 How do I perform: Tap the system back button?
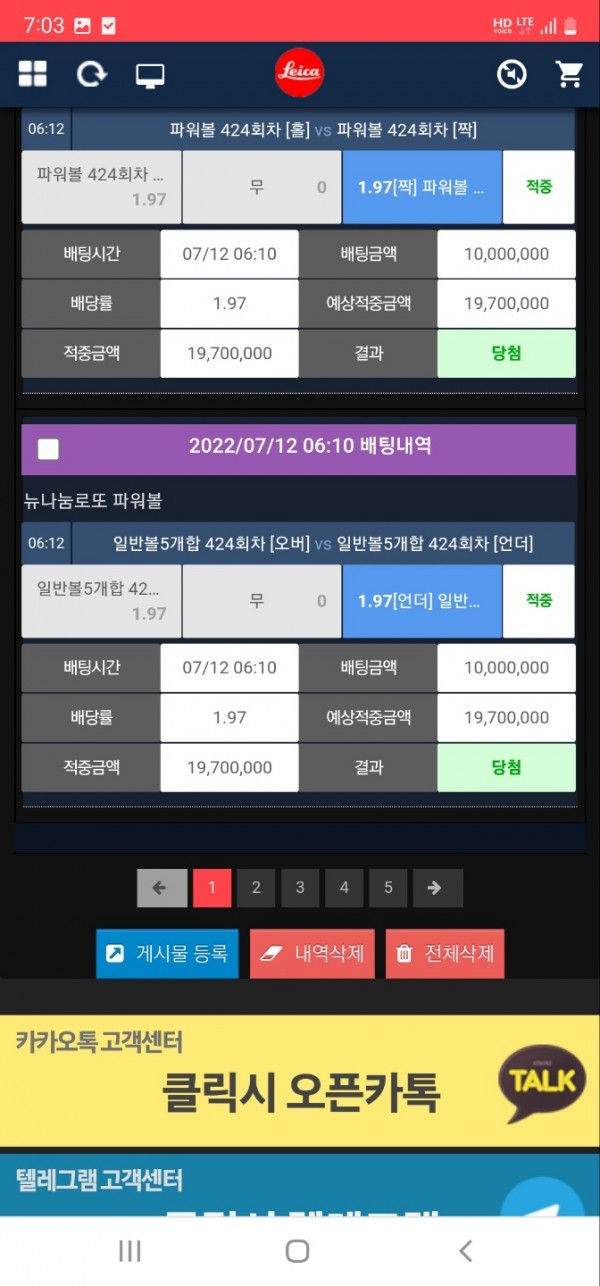tap(465, 1250)
